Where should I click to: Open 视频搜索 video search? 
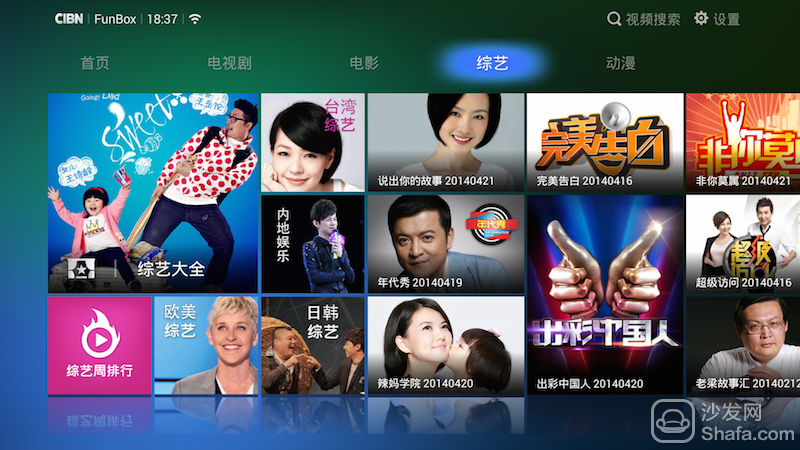tap(644, 19)
